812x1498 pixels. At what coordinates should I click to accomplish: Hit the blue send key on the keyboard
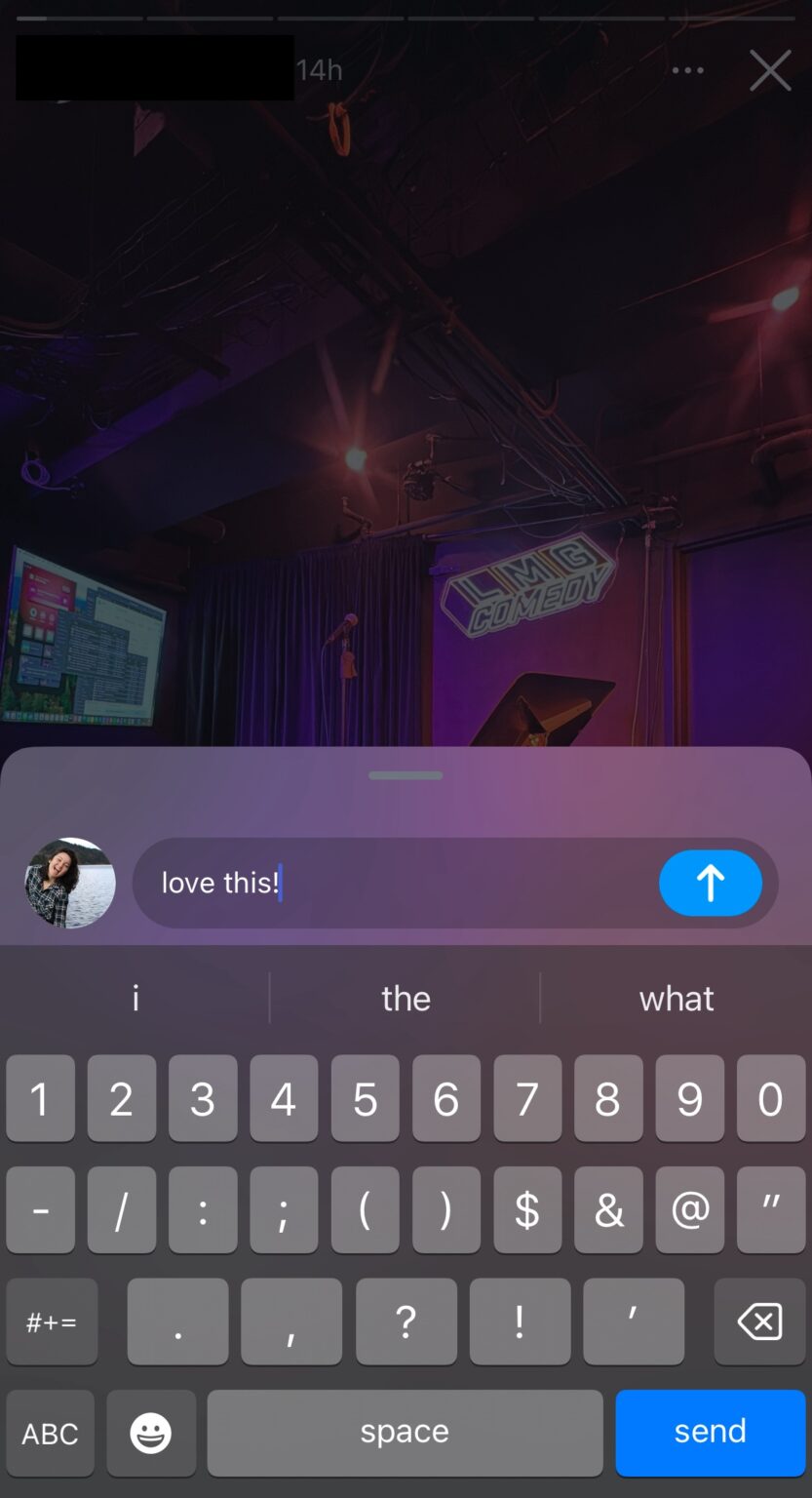(710, 1432)
